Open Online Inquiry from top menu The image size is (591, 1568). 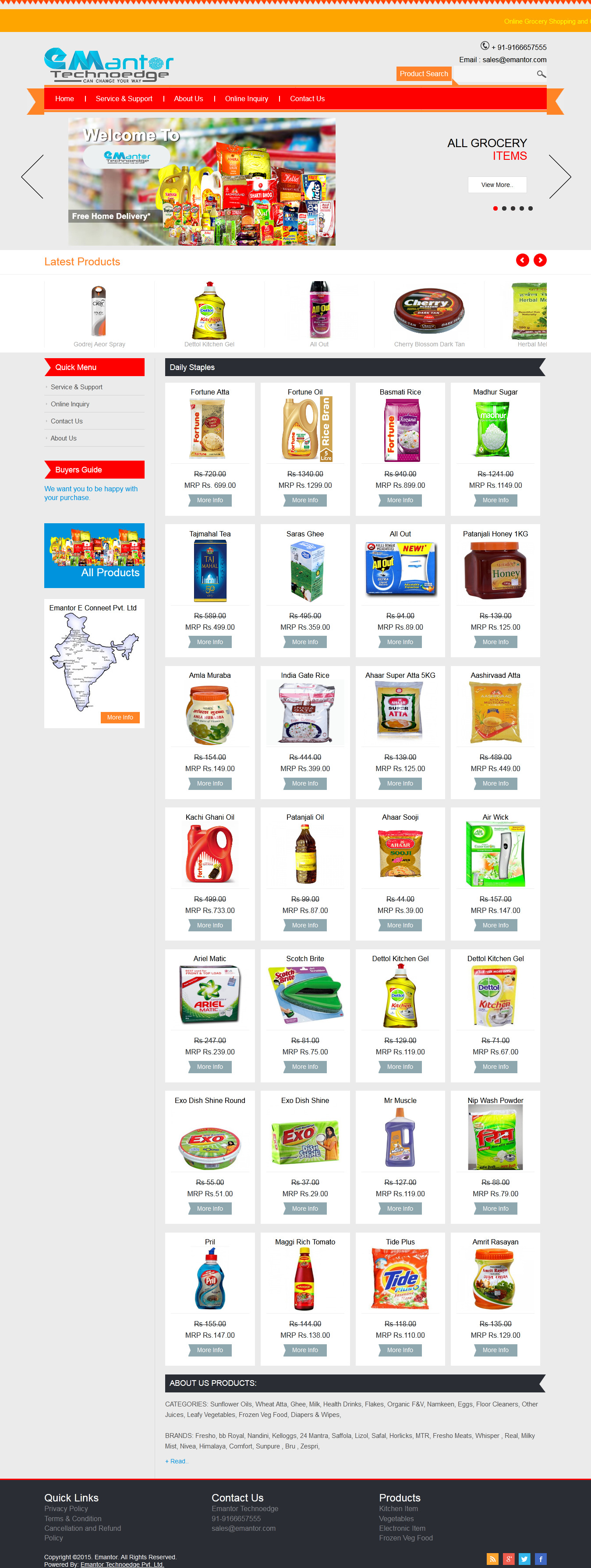click(x=246, y=99)
